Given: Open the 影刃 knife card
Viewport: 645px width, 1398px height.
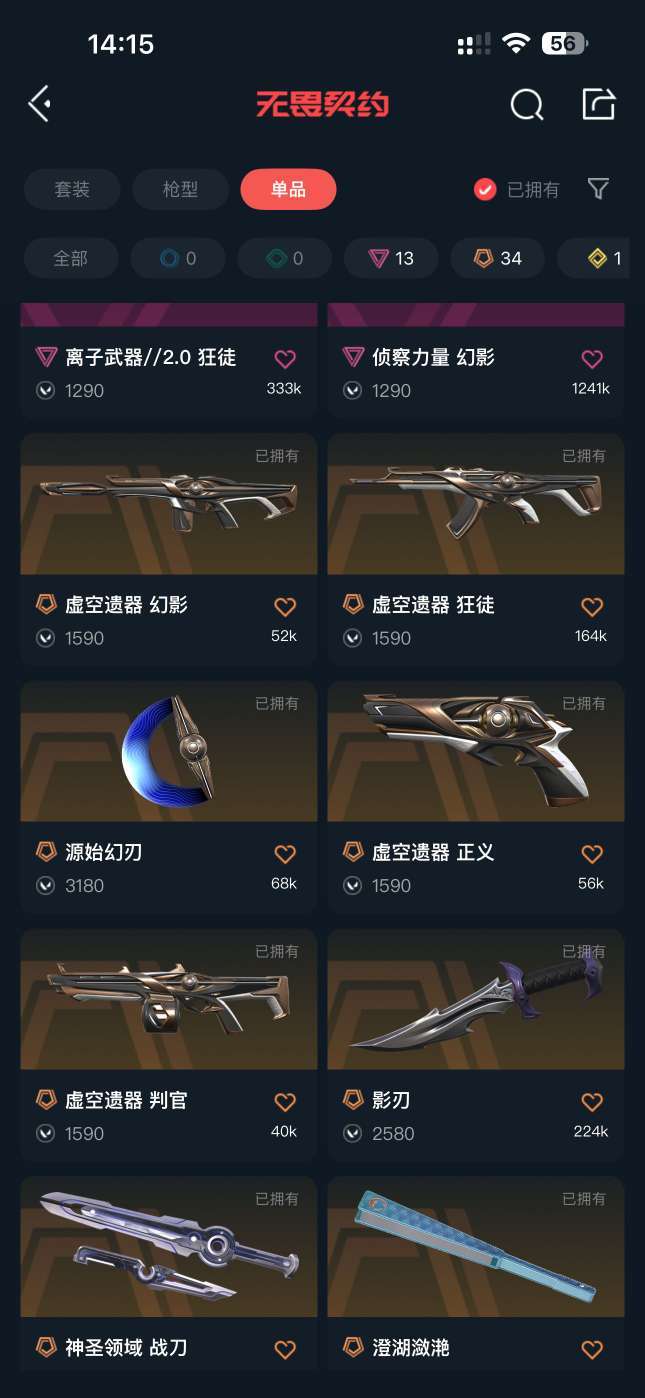Looking at the screenshot, I should [476, 1045].
